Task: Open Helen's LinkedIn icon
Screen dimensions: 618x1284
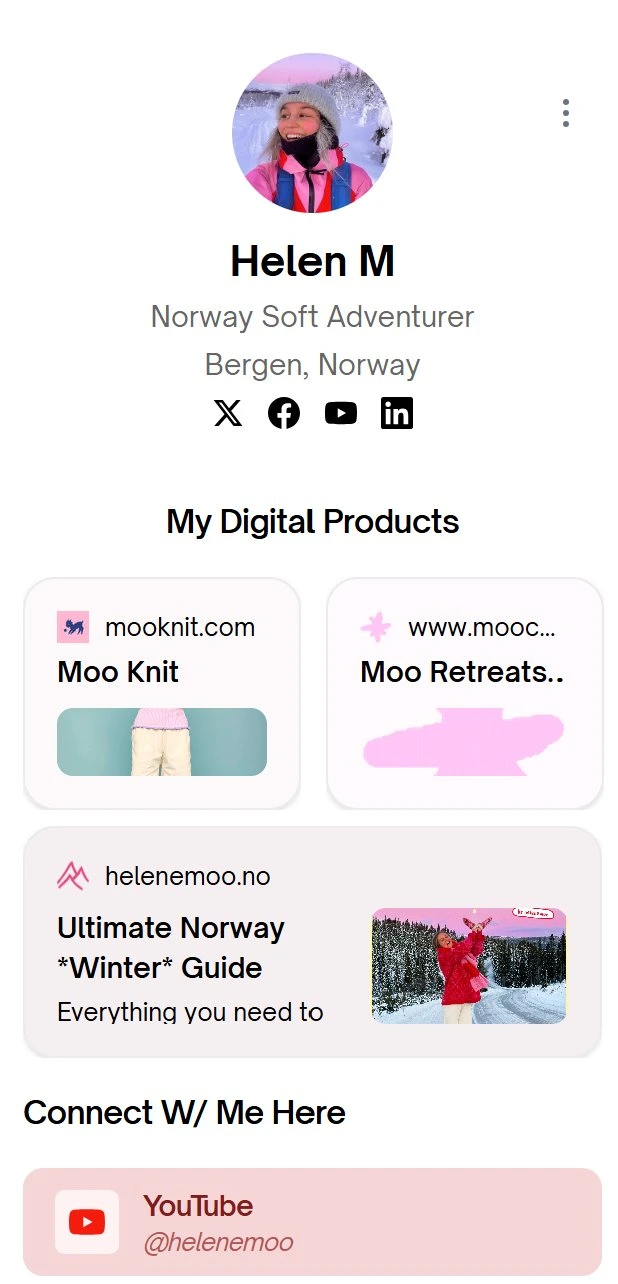Action: click(x=396, y=413)
